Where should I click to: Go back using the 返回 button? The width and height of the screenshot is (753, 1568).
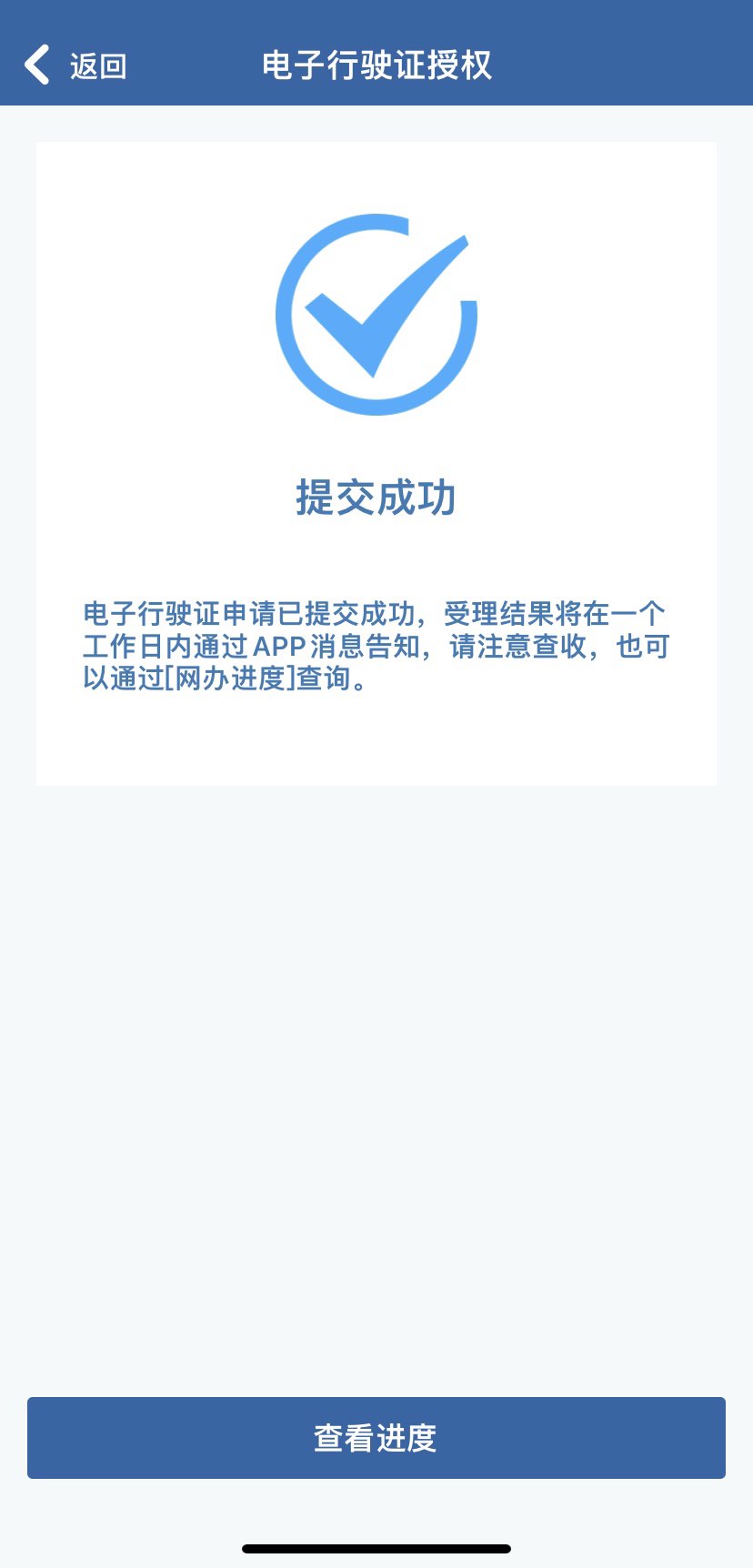(76, 65)
